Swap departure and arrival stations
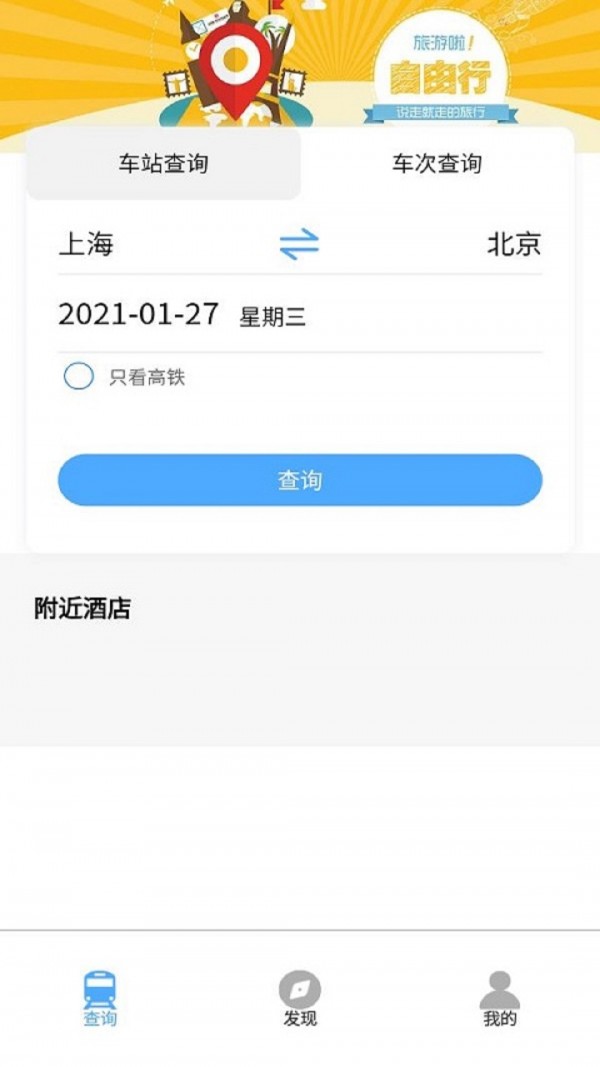 (299, 244)
